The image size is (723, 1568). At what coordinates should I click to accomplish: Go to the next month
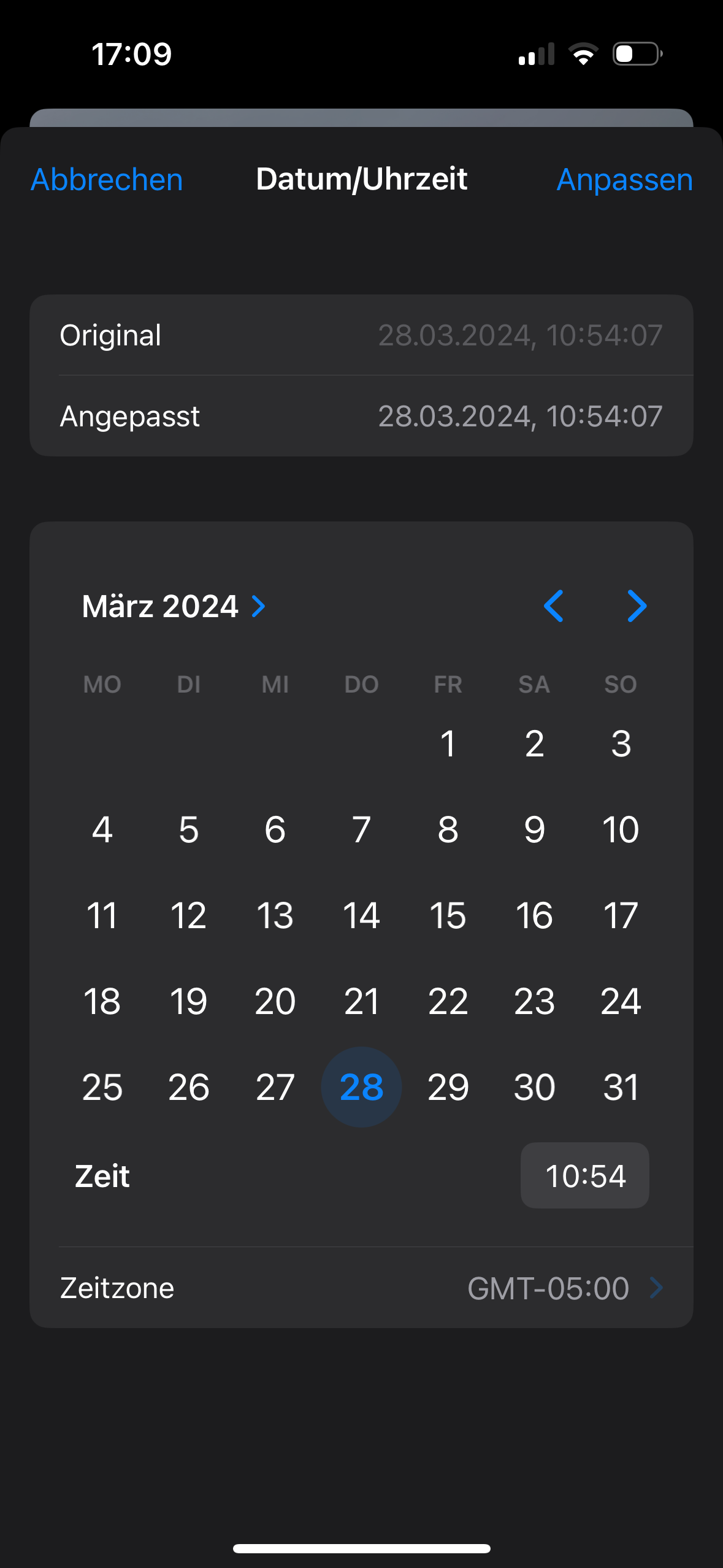coord(637,606)
